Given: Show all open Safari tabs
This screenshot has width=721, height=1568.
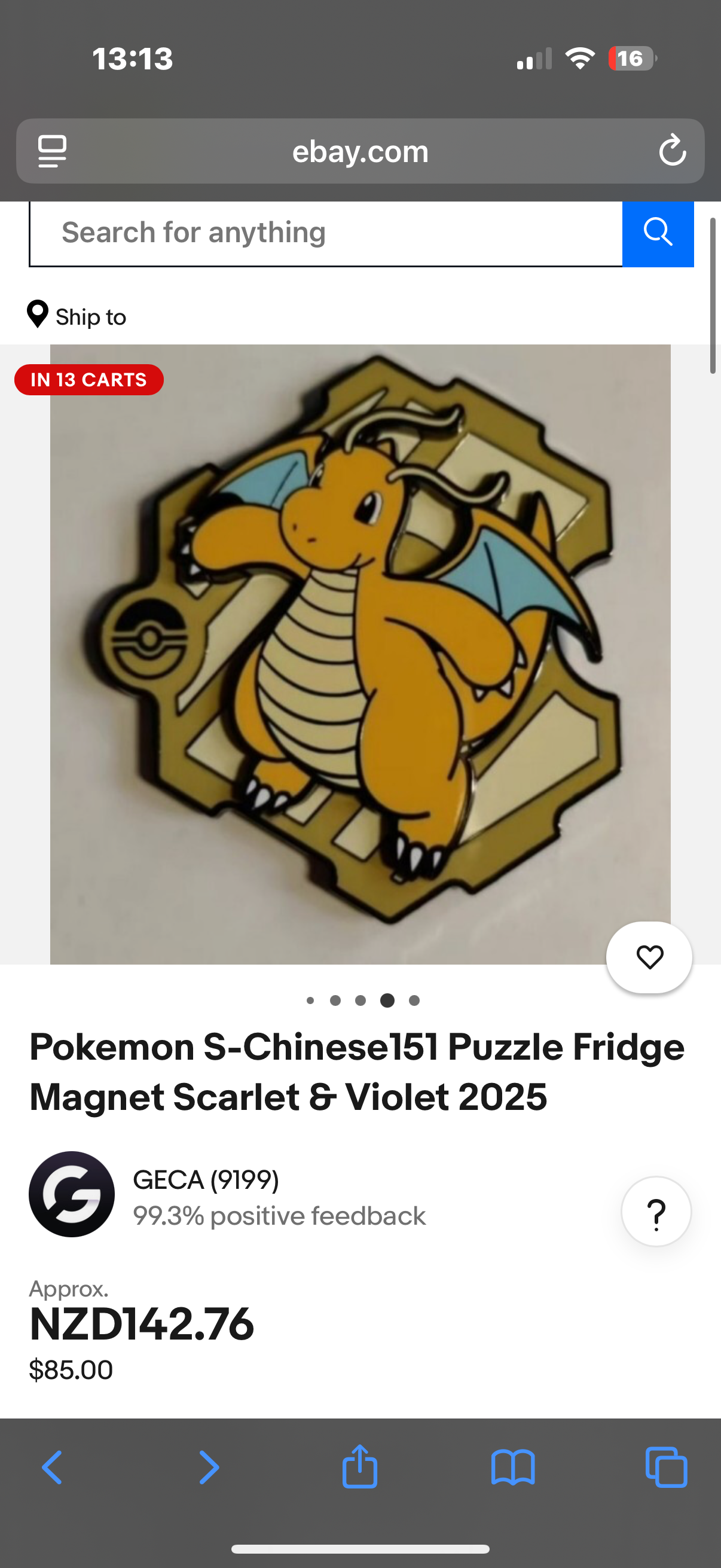Looking at the screenshot, I should coord(666,1468).
